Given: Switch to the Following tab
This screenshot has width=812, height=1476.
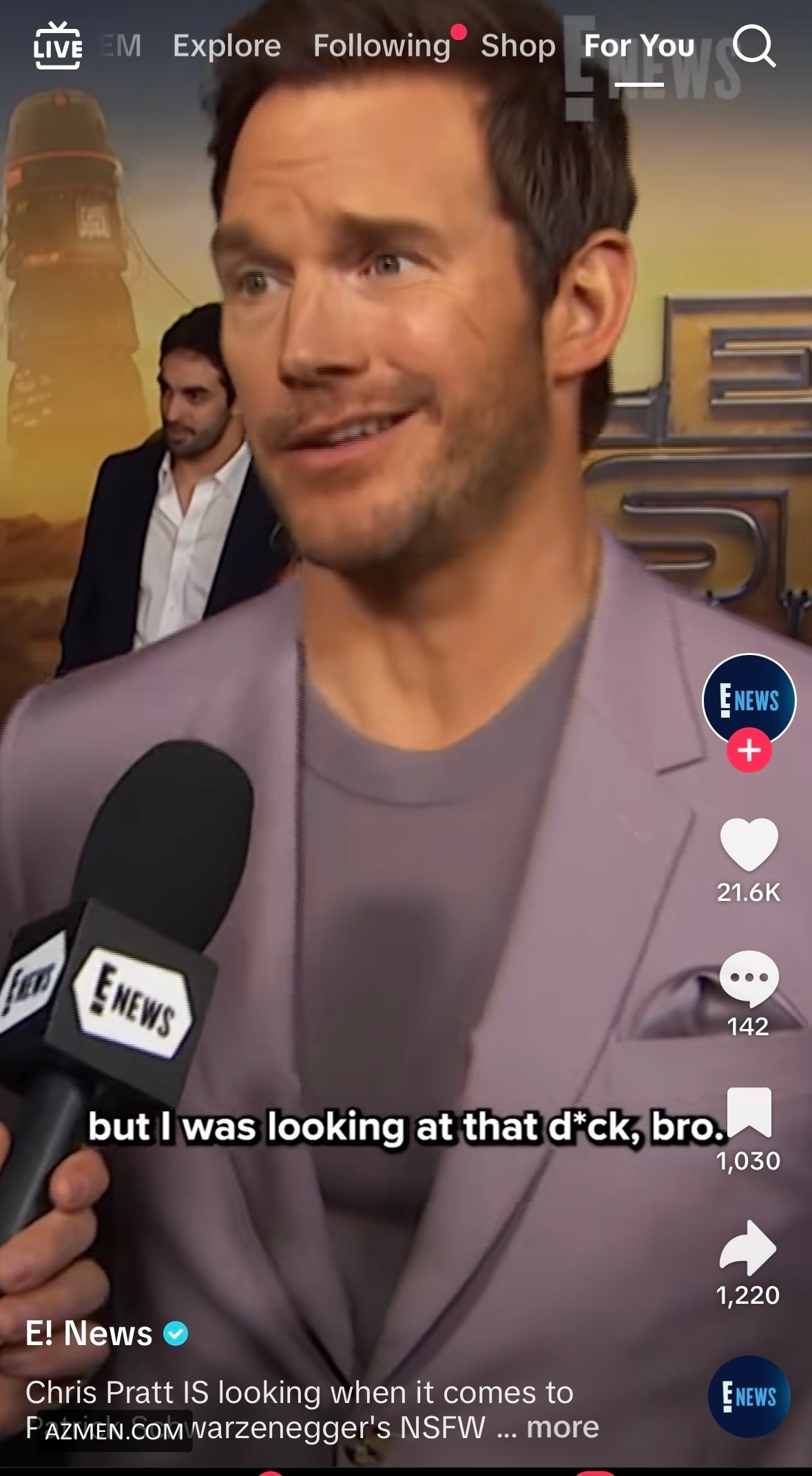Looking at the screenshot, I should (382, 46).
